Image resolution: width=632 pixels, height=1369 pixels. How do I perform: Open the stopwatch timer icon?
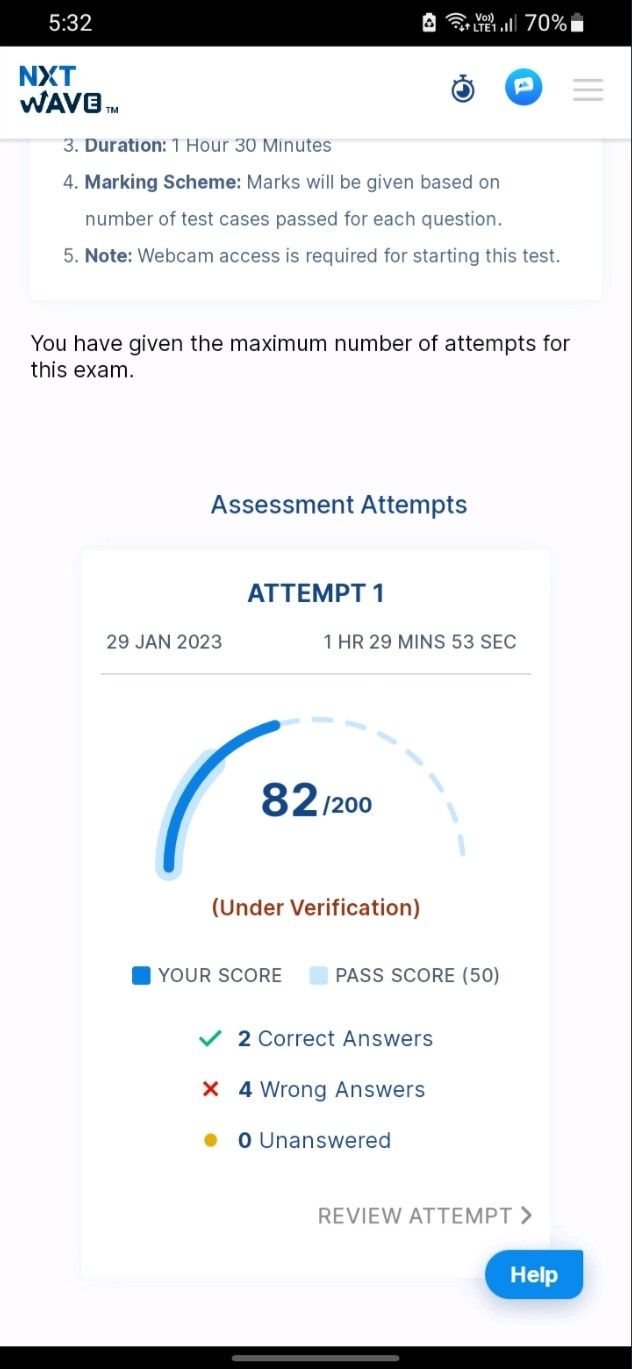tap(463, 90)
